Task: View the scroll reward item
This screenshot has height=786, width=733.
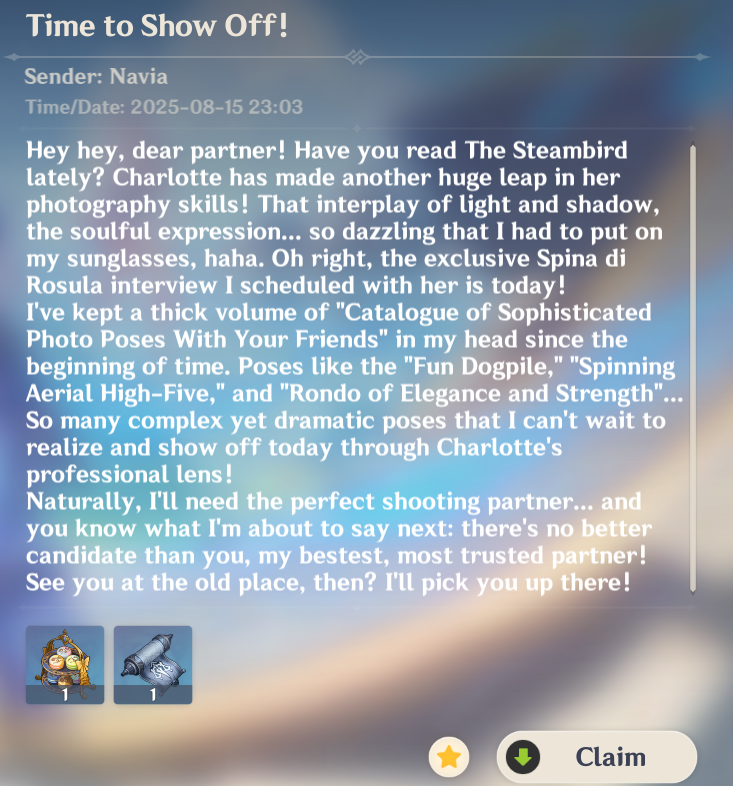Action: pyautogui.click(x=153, y=664)
